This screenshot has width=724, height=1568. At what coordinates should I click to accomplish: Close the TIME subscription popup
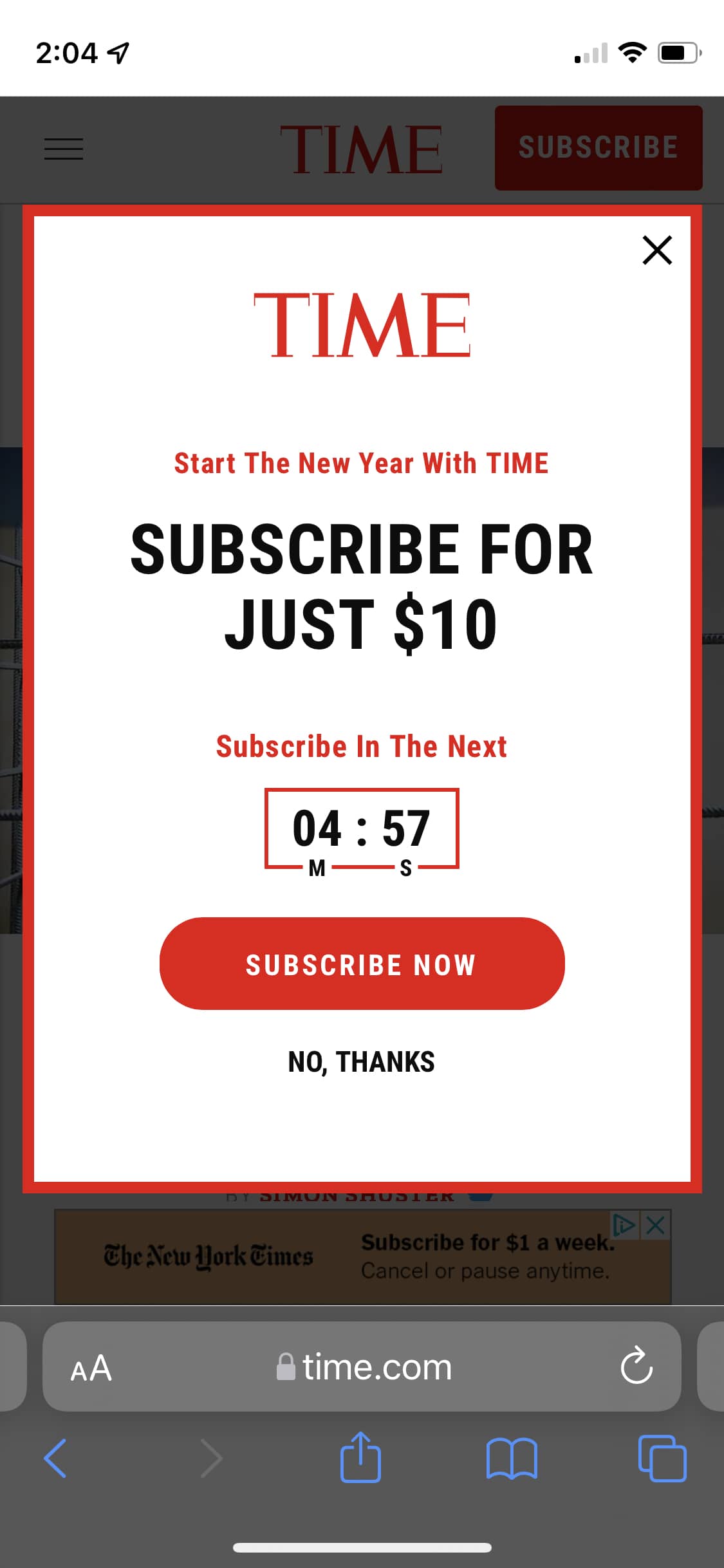pyautogui.click(x=657, y=250)
